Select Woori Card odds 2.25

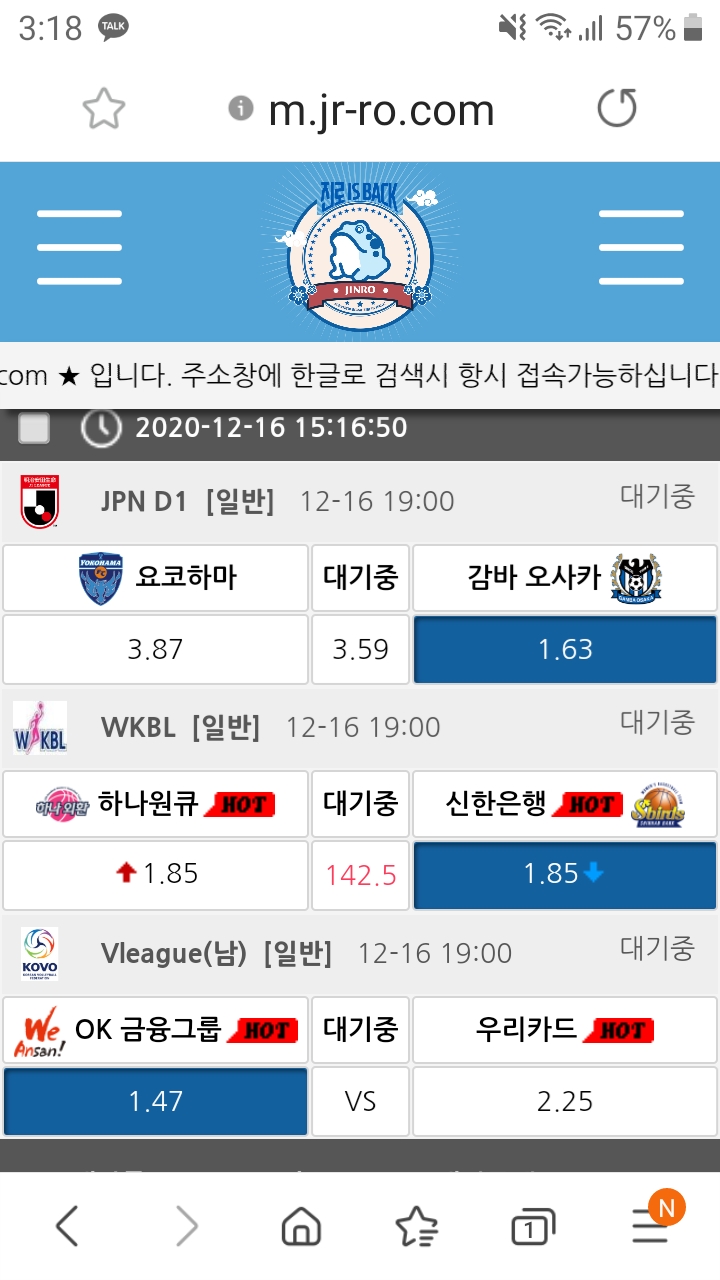click(x=565, y=1102)
